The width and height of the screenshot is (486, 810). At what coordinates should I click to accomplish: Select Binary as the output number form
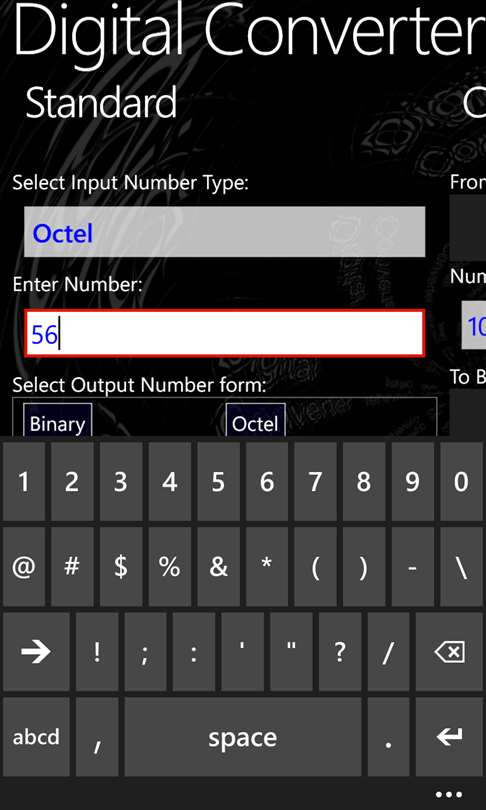pyautogui.click(x=57, y=422)
